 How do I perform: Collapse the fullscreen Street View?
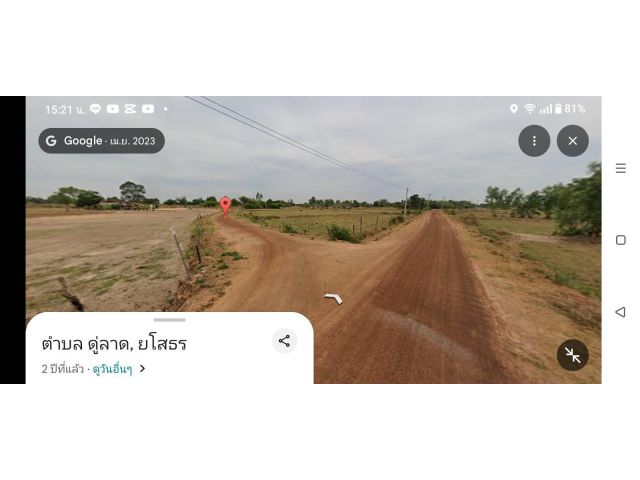[573, 355]
